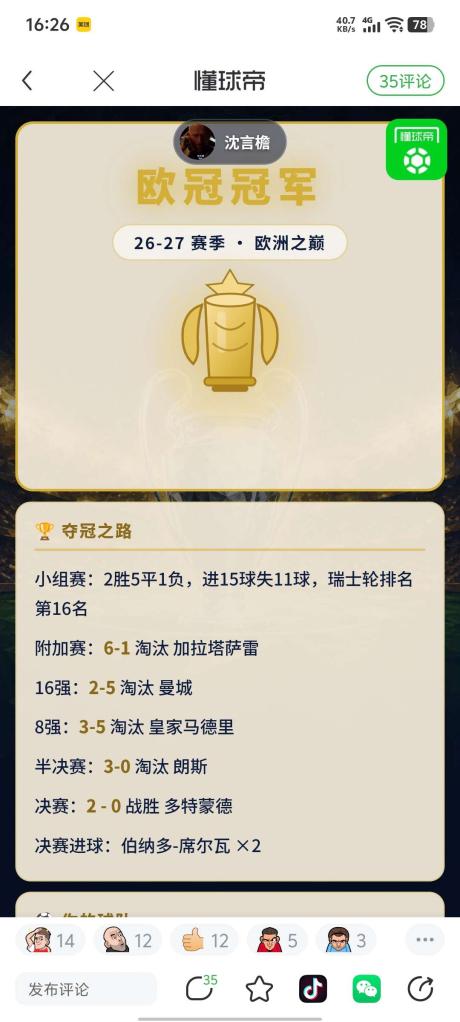The width and height of the screenshot is (460, 1022).
Task: Go back using the left arrow
Action: 27,81
